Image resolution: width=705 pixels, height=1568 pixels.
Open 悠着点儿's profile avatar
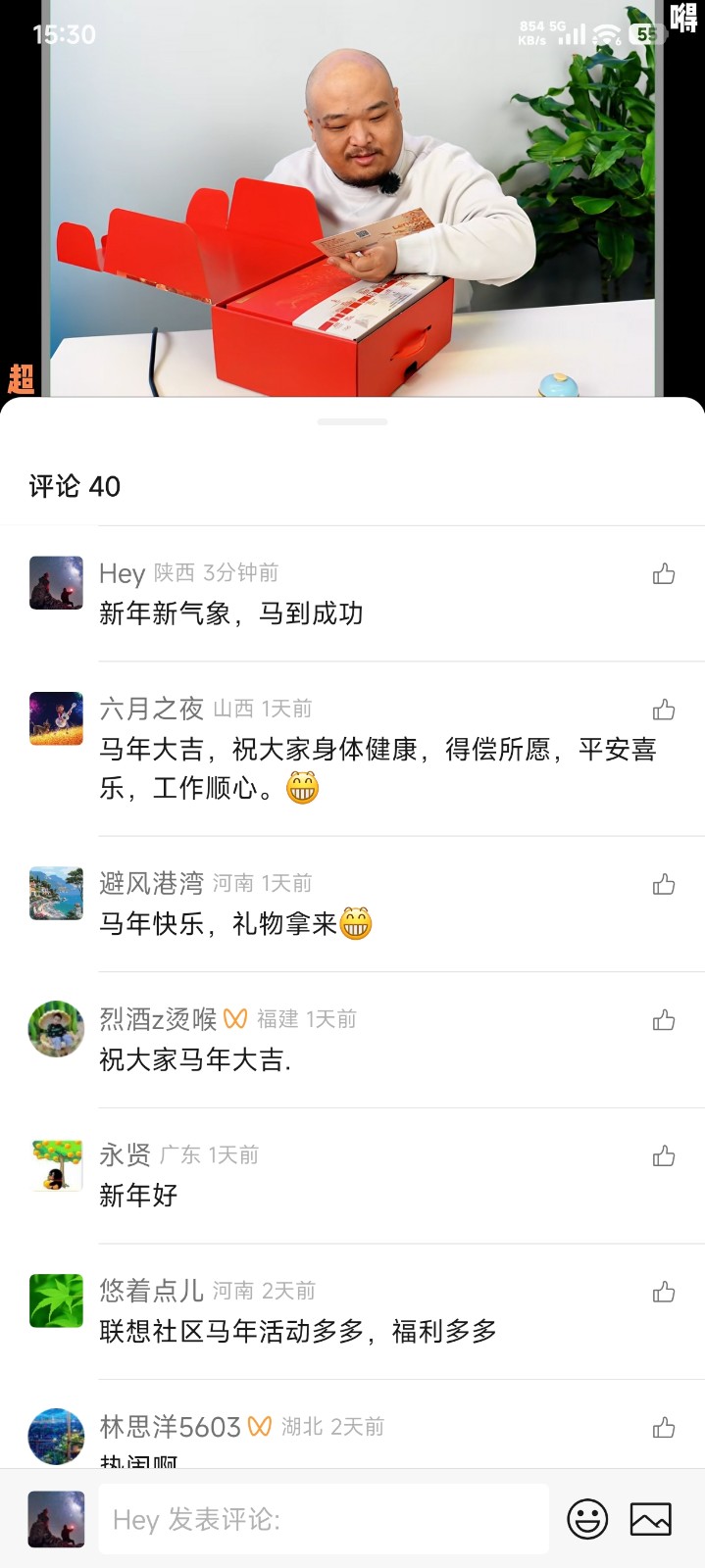click(x=56, y=1300)
